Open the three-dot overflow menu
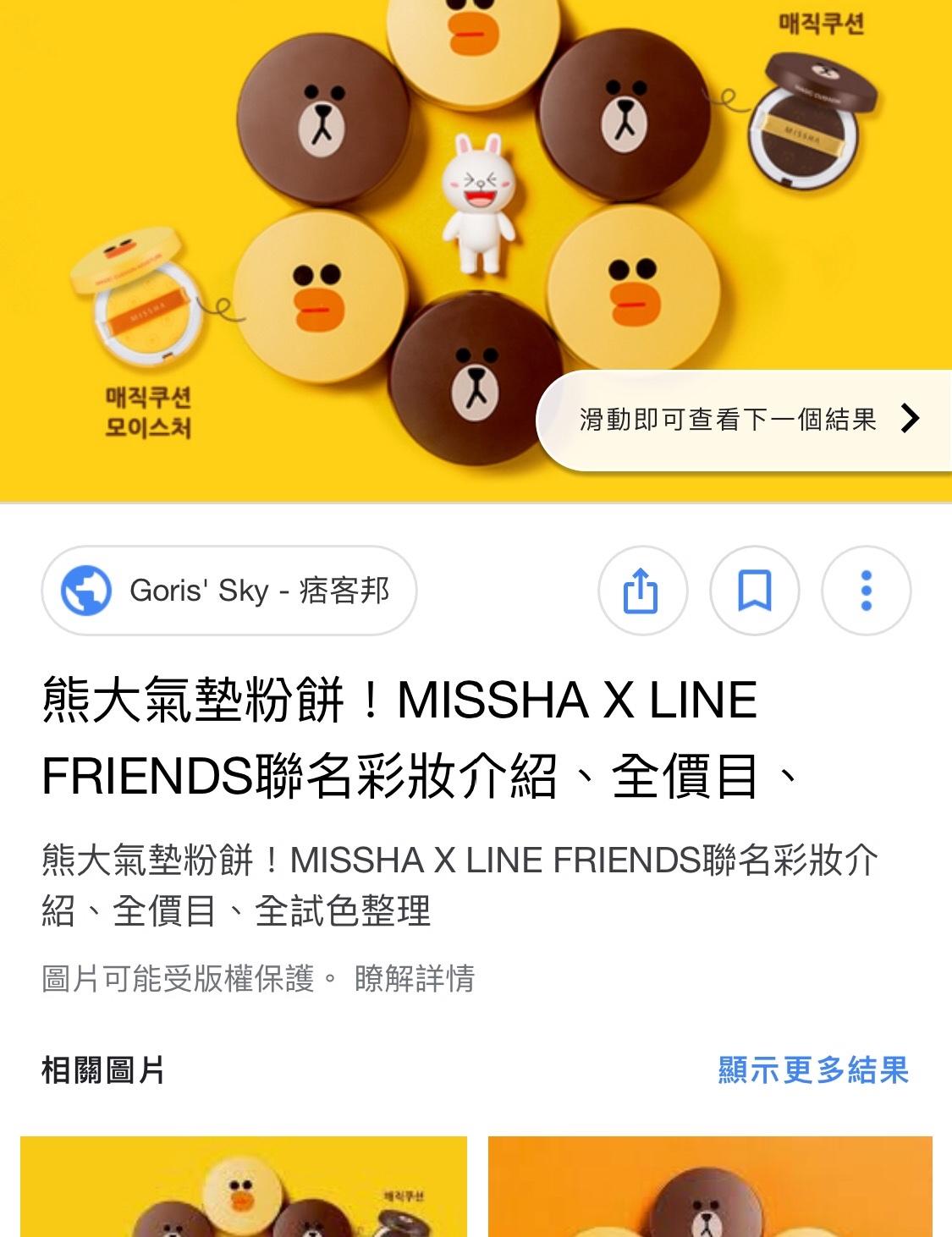952x1237 pixels. click(866, 591)
